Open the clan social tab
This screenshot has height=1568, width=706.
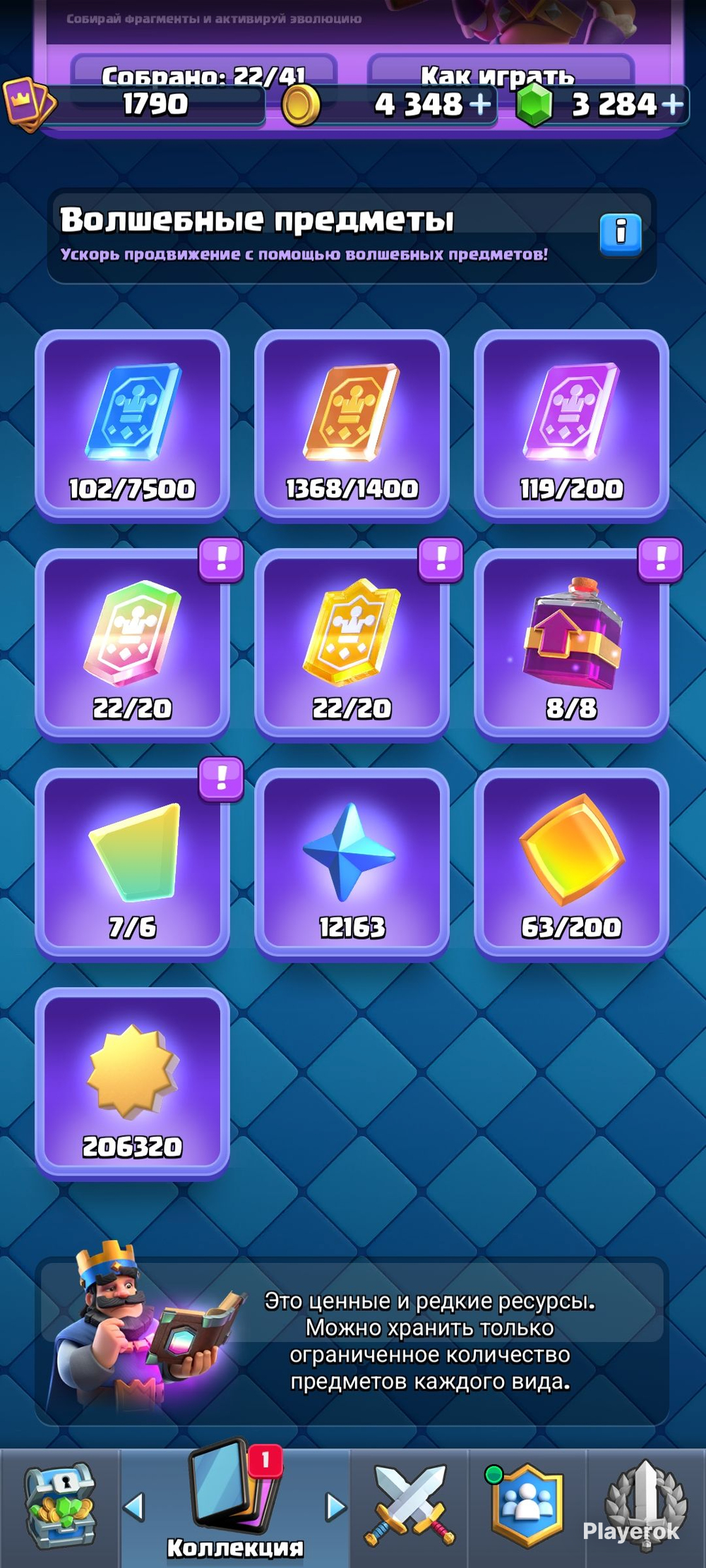tap(526, 1507)
